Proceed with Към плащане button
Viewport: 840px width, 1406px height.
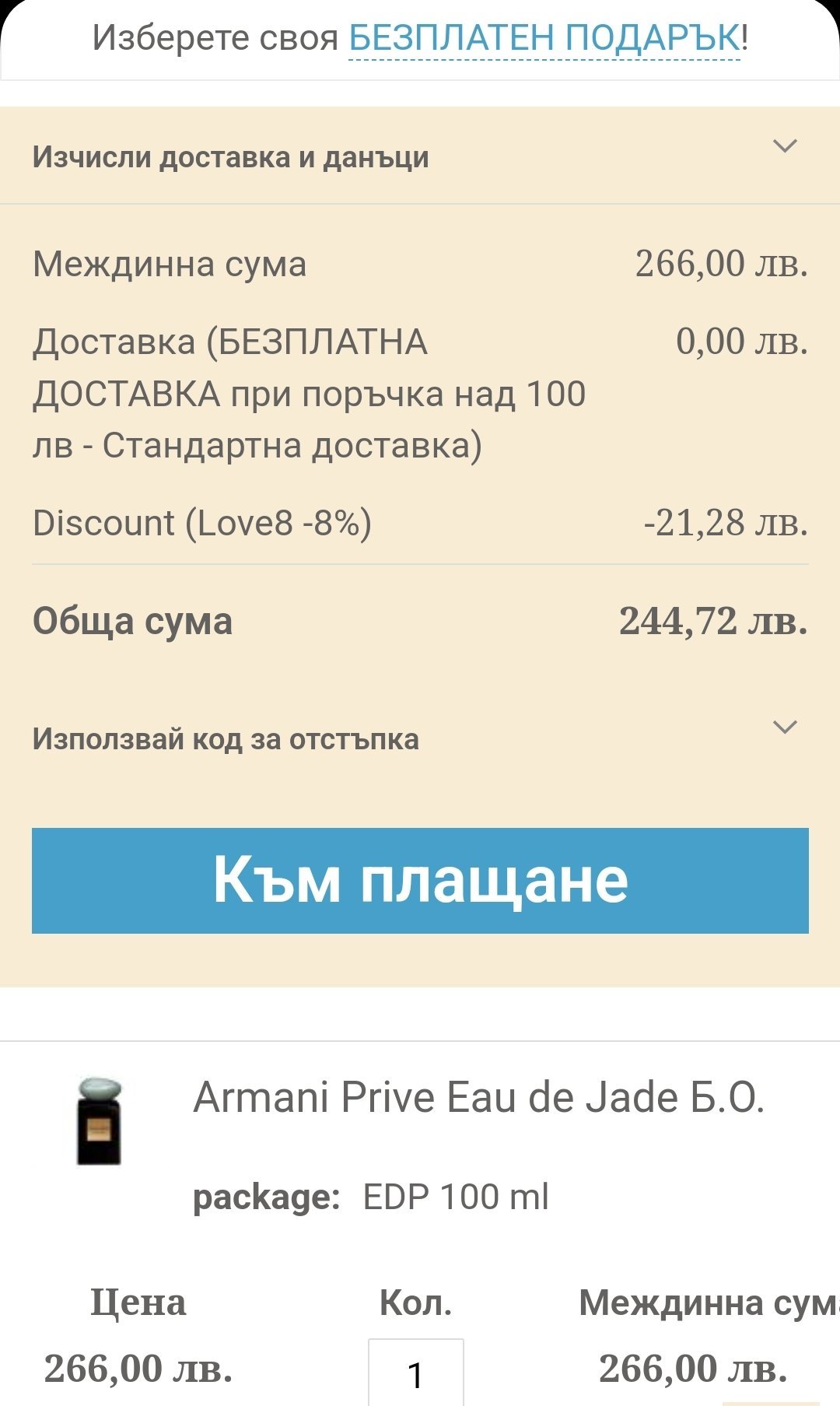[x=420, y=880]
